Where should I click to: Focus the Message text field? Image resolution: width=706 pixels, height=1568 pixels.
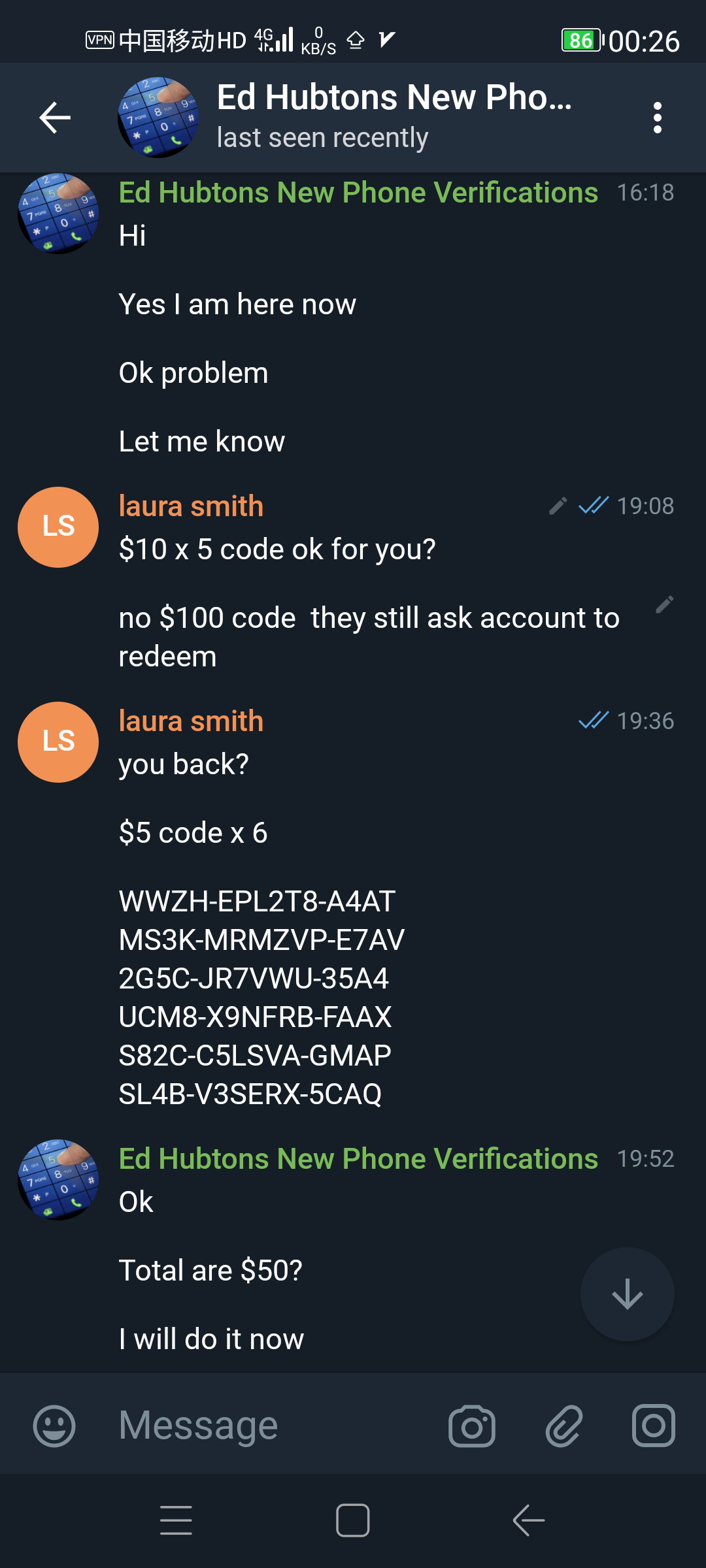click(268, 1426)
